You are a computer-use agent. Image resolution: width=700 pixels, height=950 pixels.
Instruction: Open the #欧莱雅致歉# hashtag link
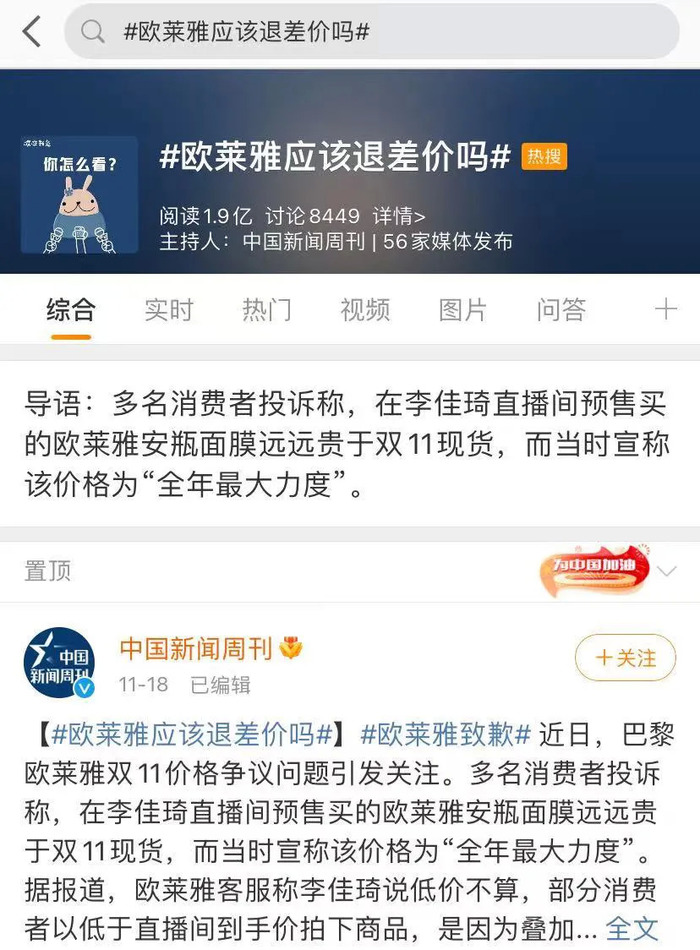pos(445,735)
